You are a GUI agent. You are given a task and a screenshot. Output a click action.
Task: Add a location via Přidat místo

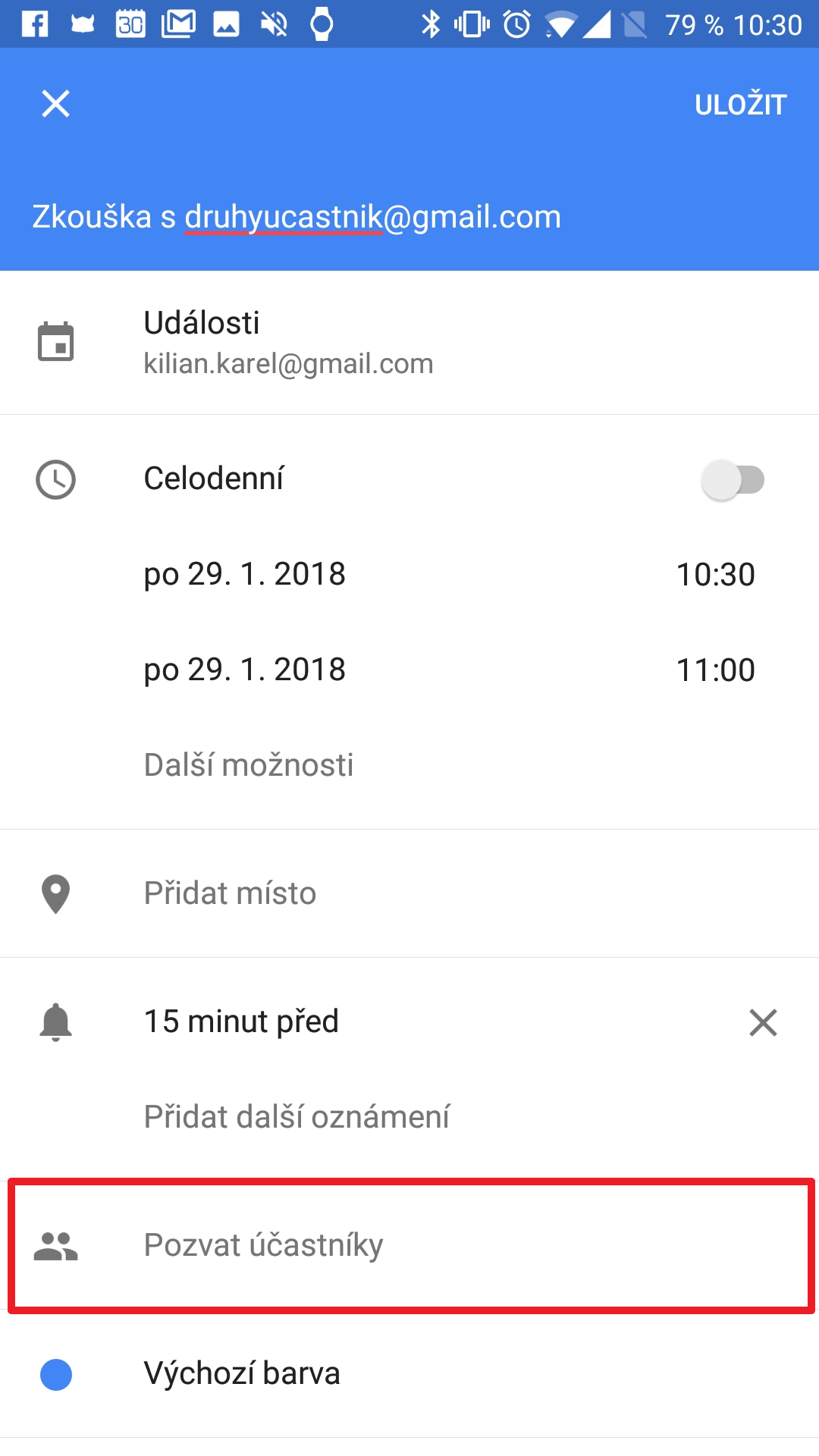point(409,893)
